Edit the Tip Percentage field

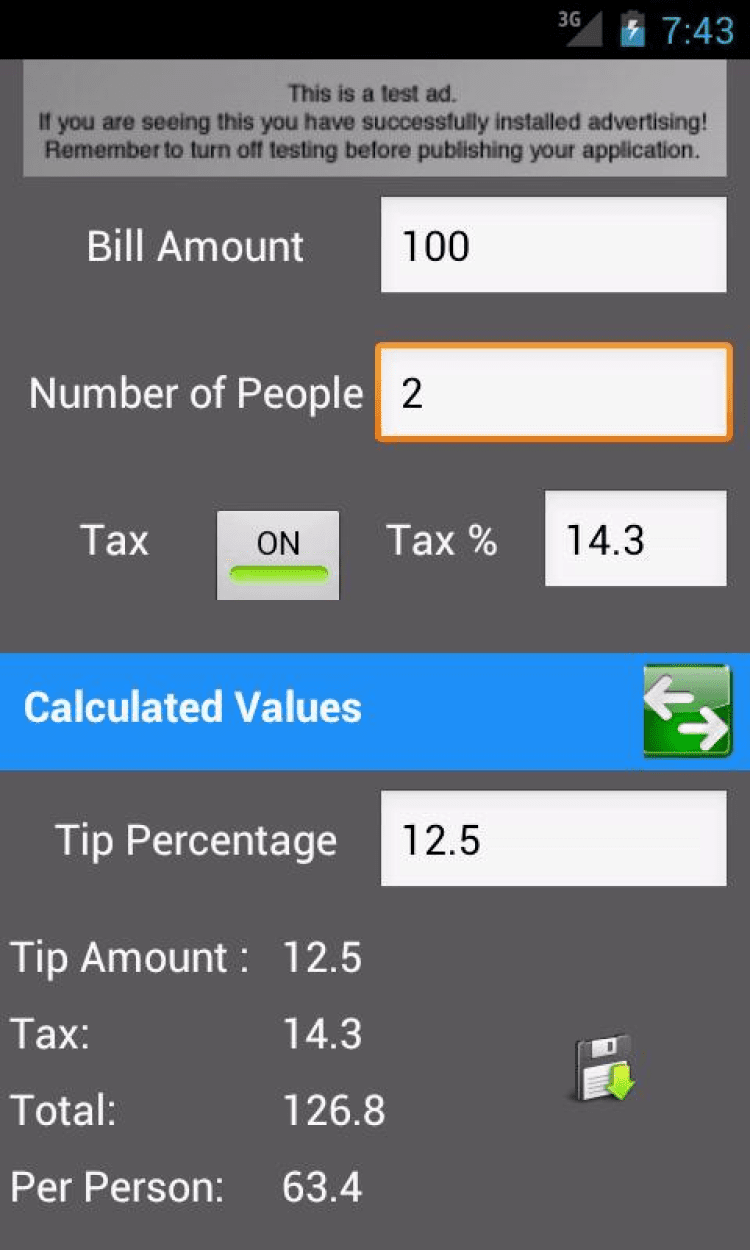point(553,839)
